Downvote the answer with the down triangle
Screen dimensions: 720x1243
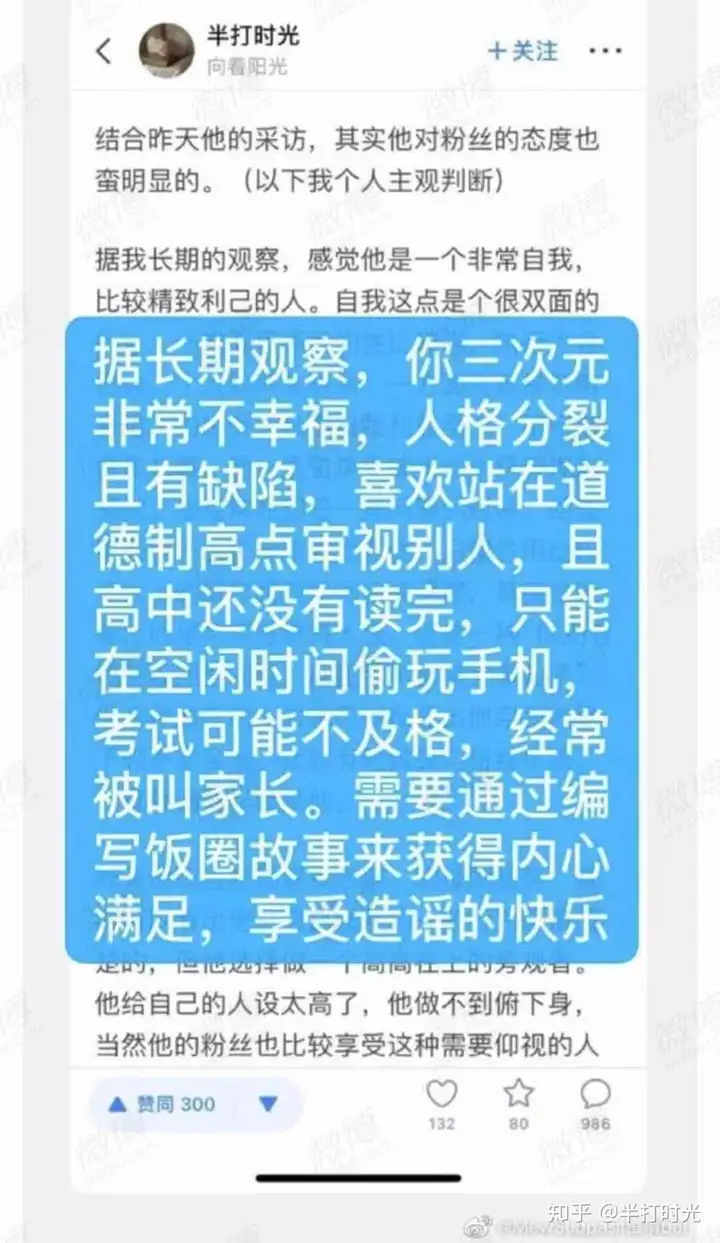(x=267, y=1104)
